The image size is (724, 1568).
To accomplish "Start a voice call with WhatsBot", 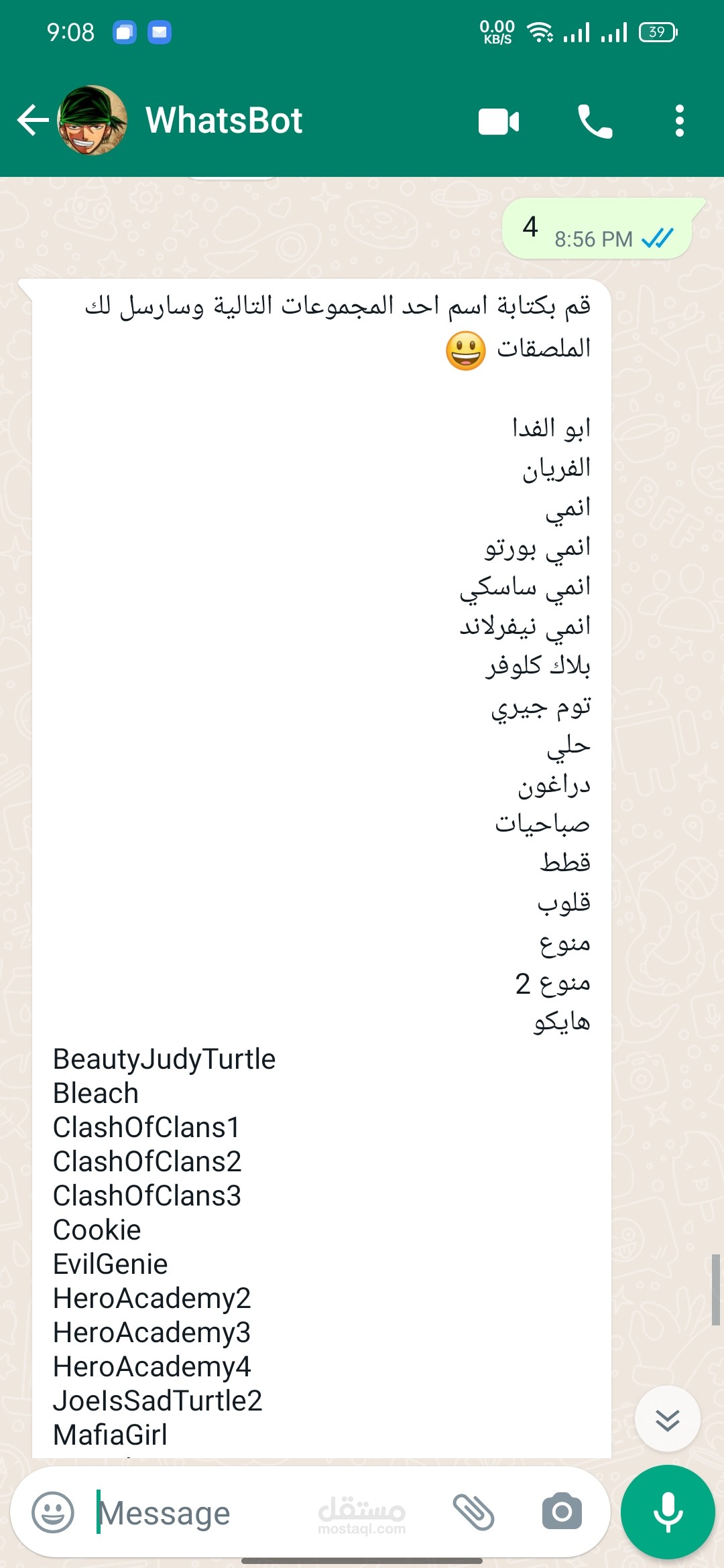I will tap(595, 121).
